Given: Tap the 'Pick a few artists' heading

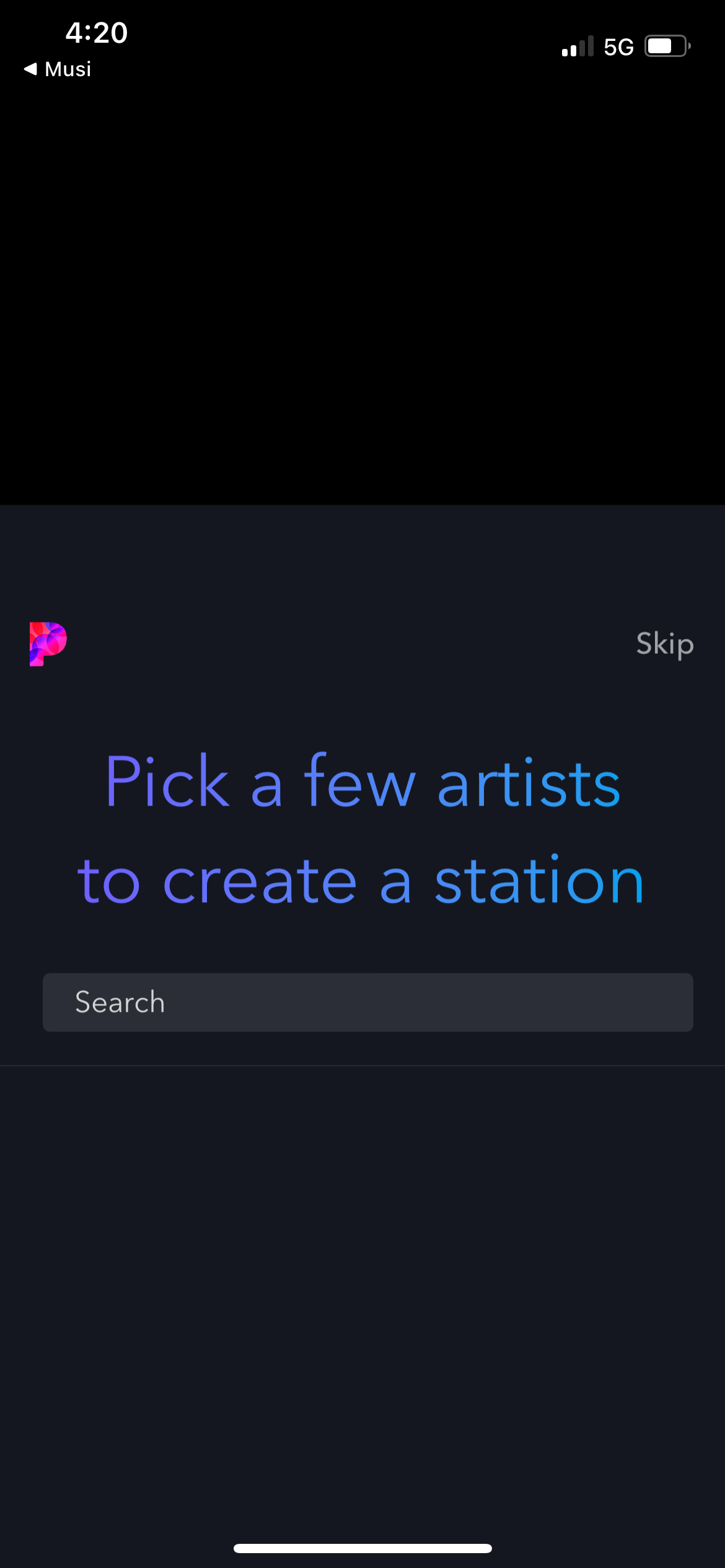Looking at the screenshot, I should pos(362,783).
